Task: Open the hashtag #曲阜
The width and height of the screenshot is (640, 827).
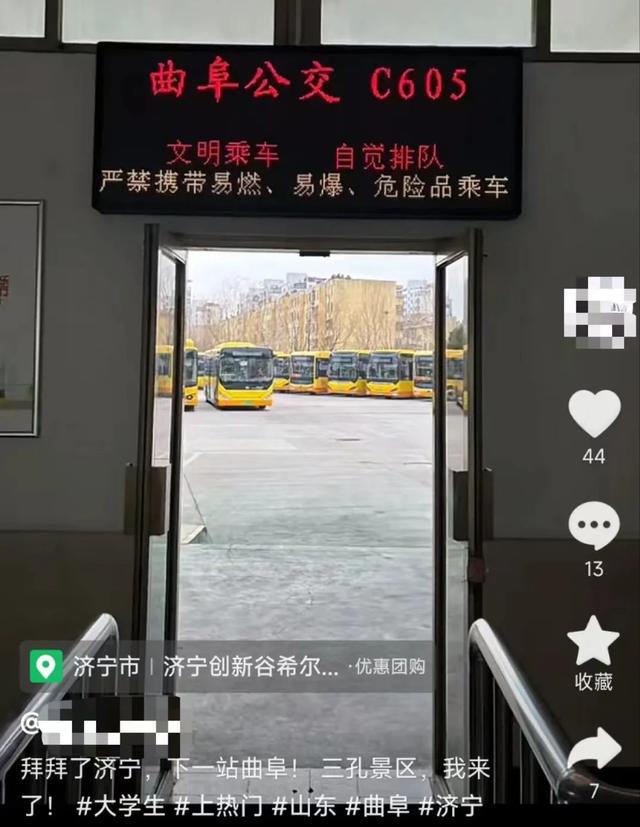Action: 378,805
